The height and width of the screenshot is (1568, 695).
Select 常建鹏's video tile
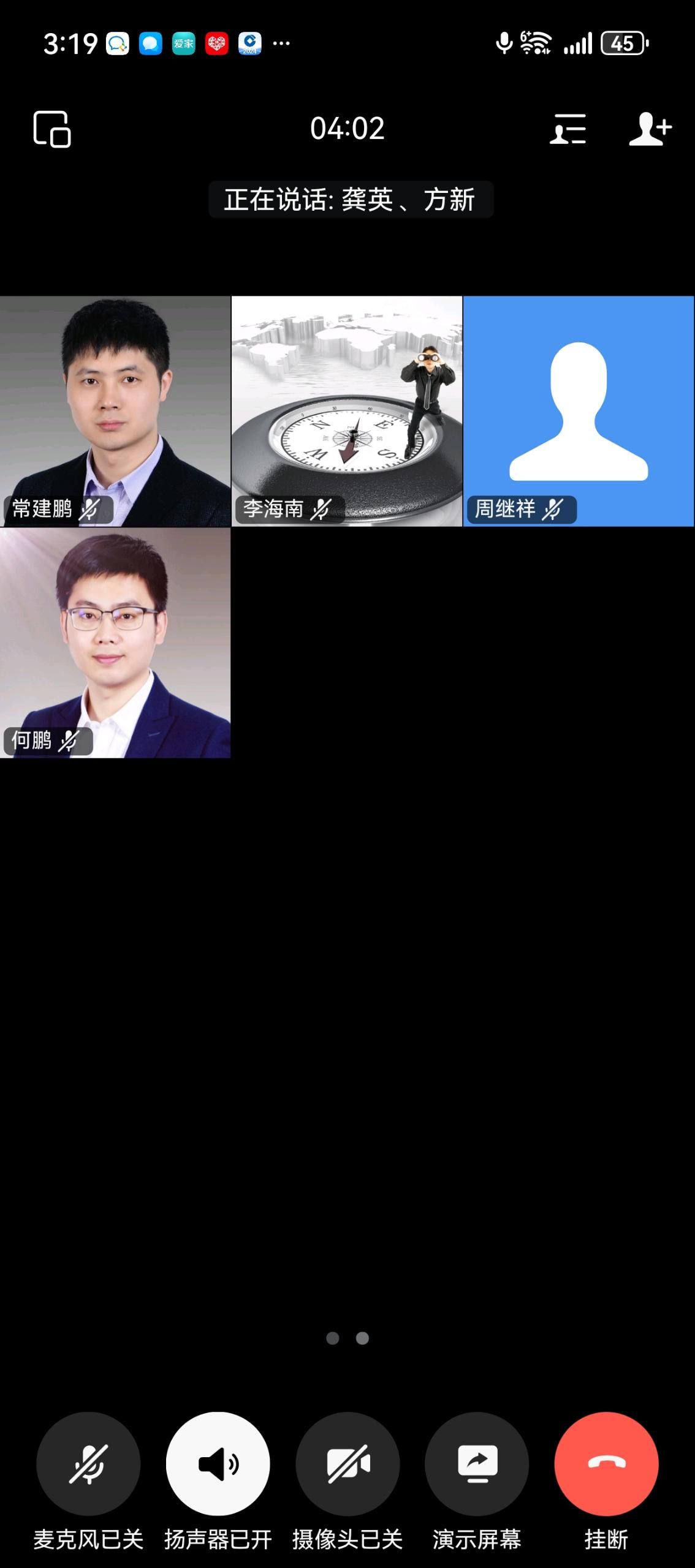[115, 411]
